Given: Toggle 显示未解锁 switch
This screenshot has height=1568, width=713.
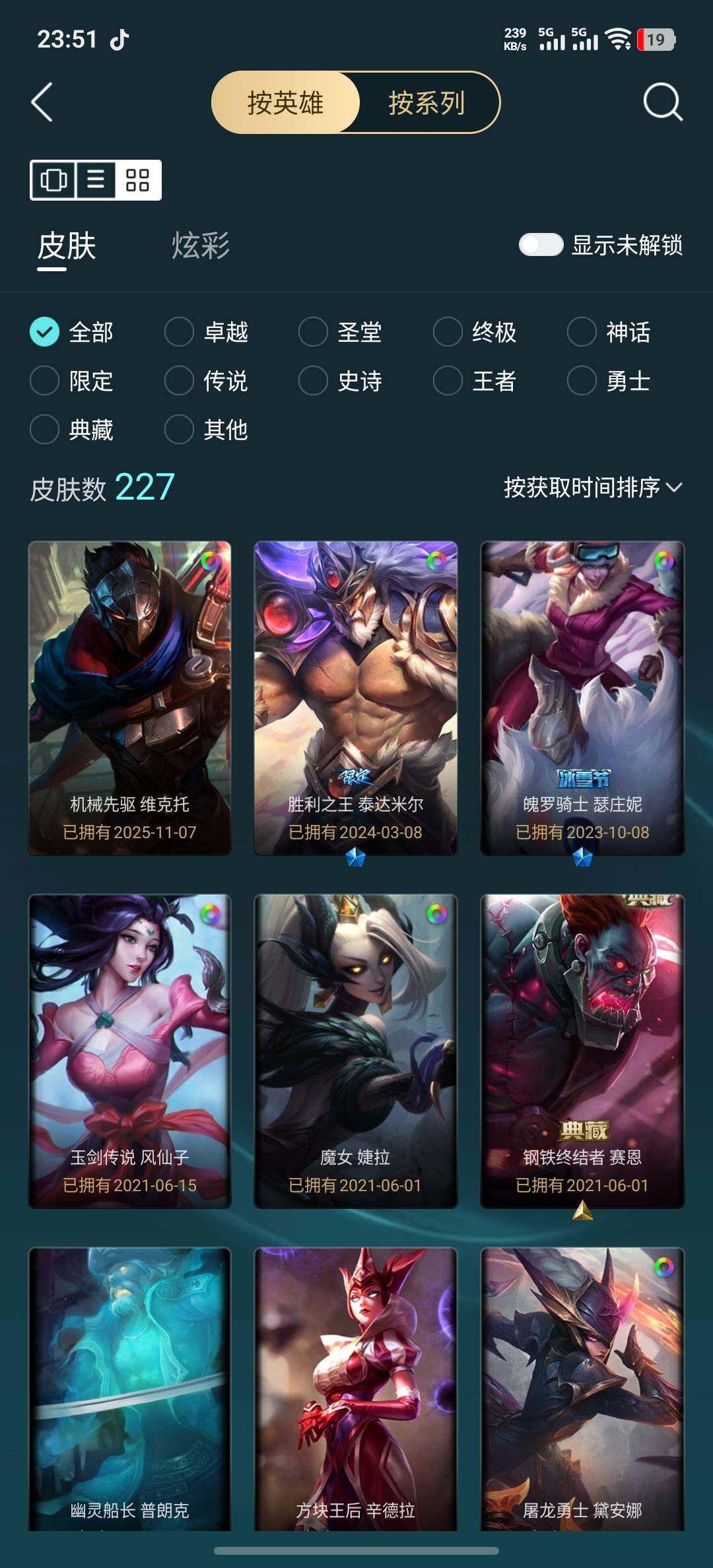Looking at the screenshot, I should [541, 245].
